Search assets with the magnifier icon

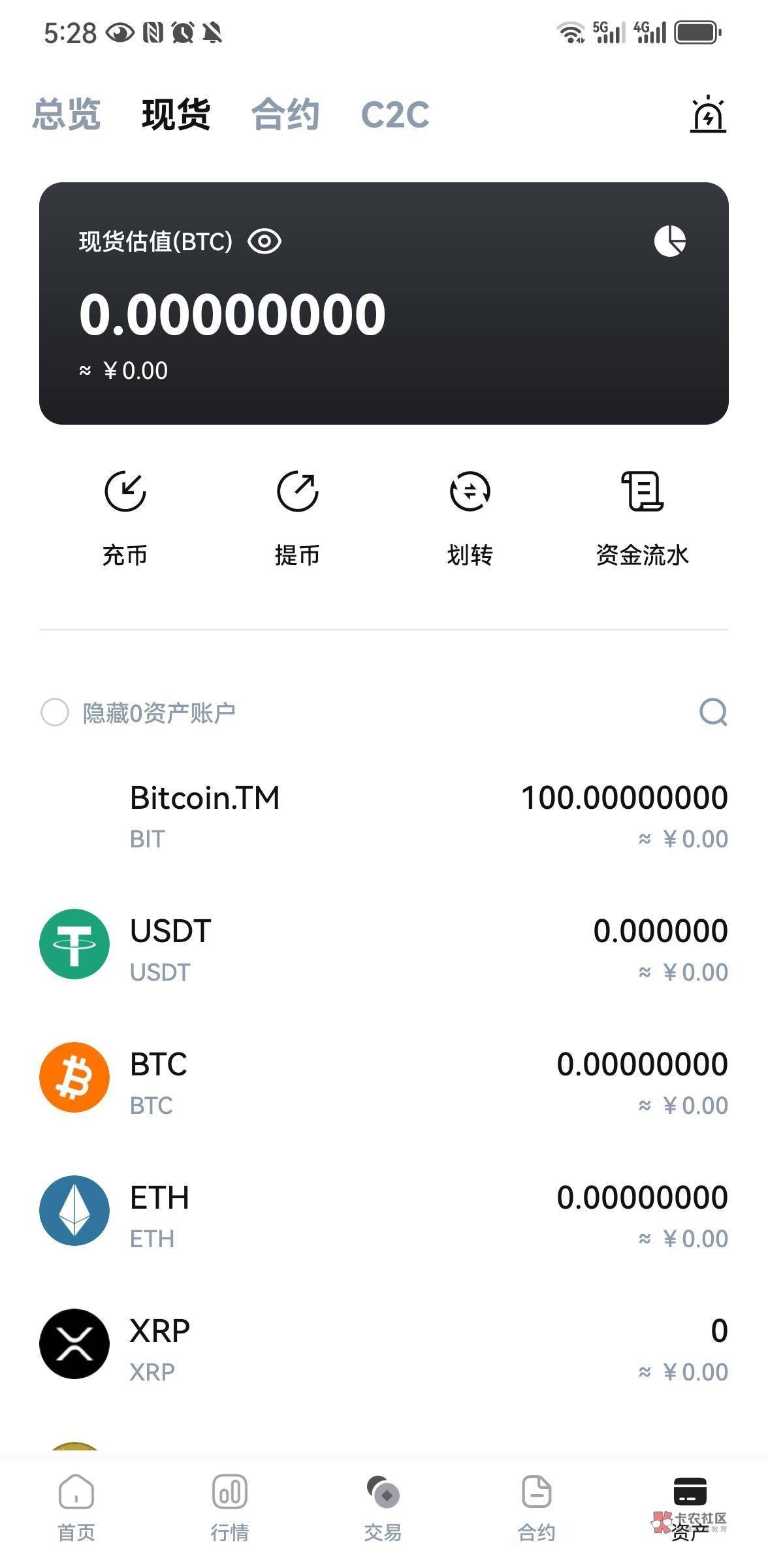click(713, 712)
